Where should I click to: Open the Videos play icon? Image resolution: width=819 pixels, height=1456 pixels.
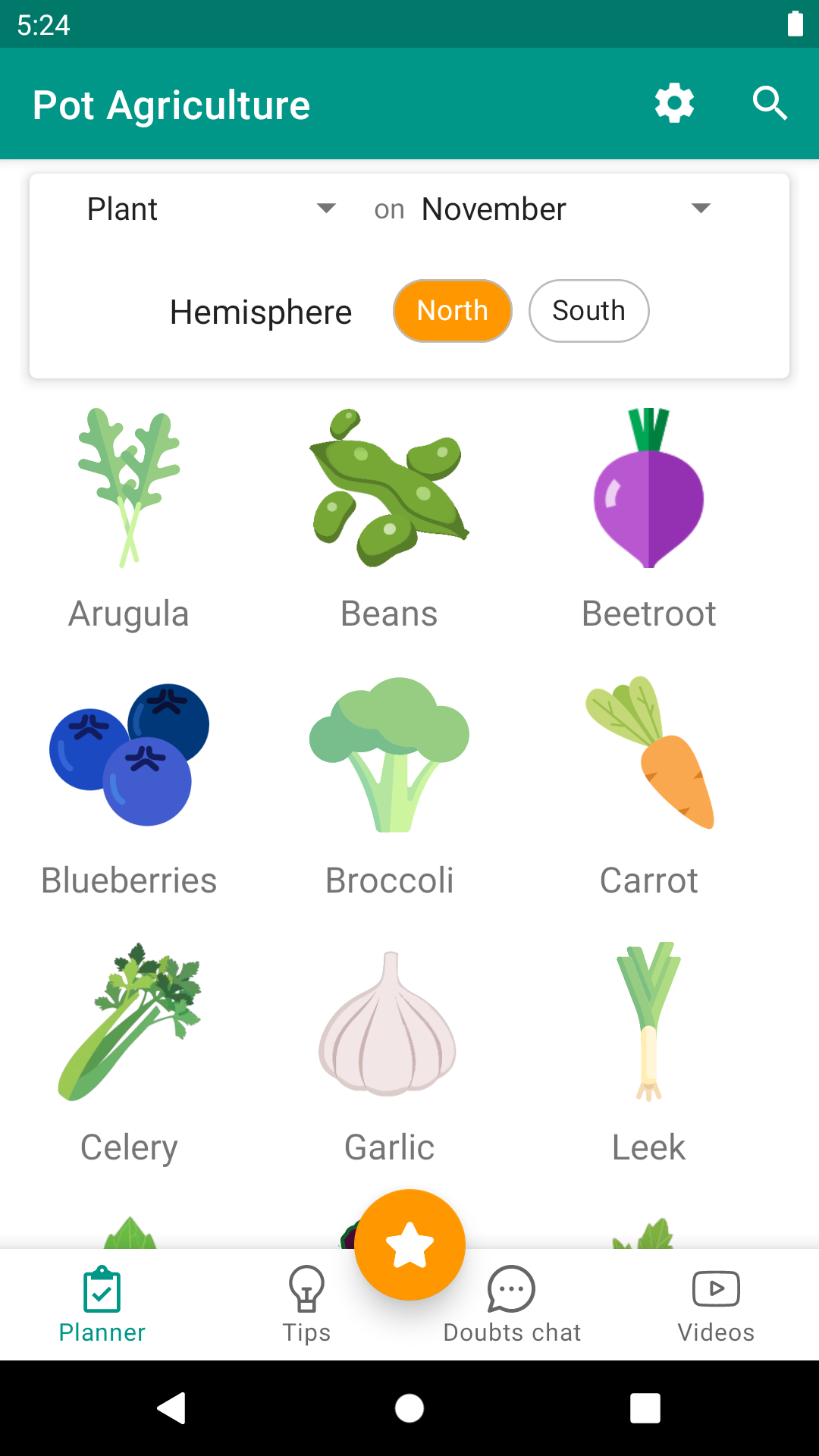(x=715, y=1289)
